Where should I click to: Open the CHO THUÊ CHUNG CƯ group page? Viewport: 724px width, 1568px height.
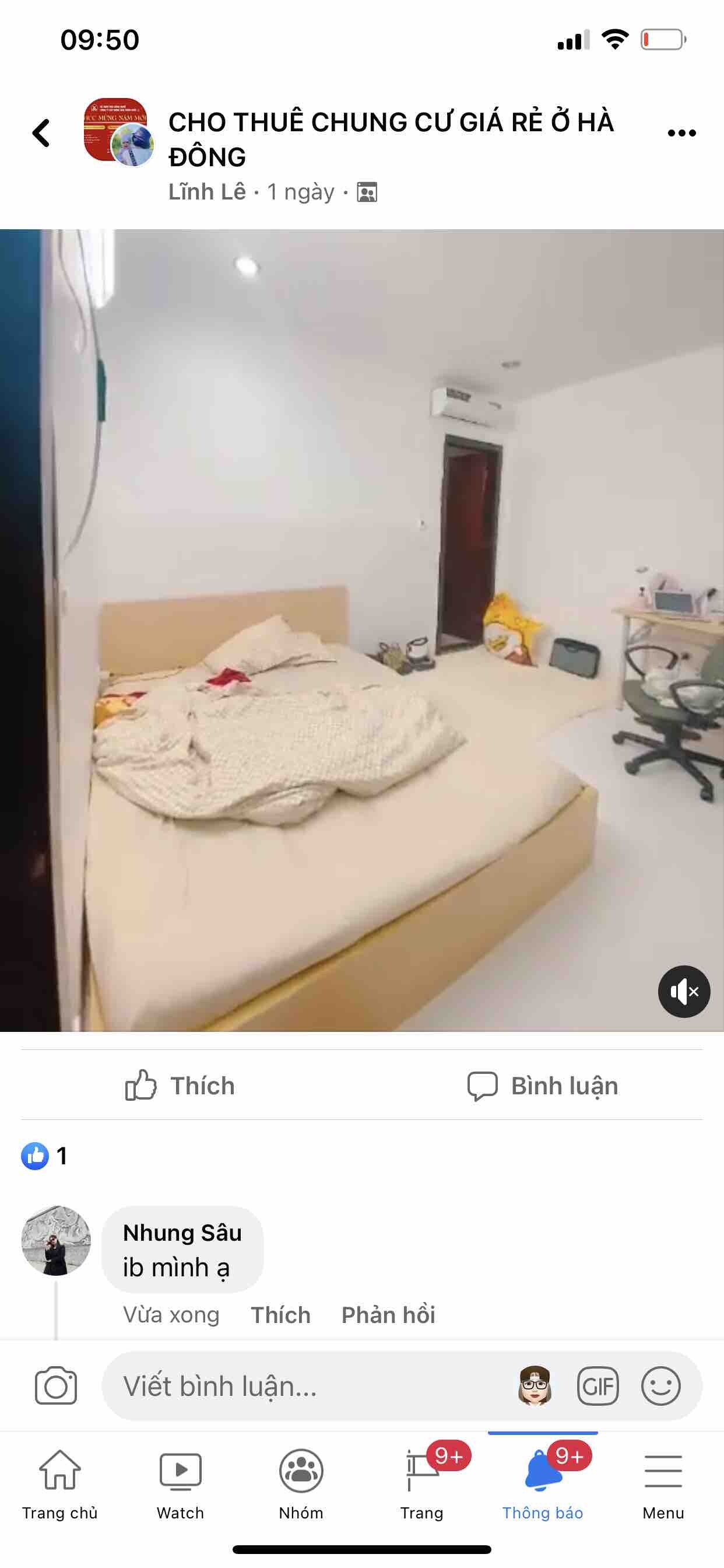tap(391, 139)
